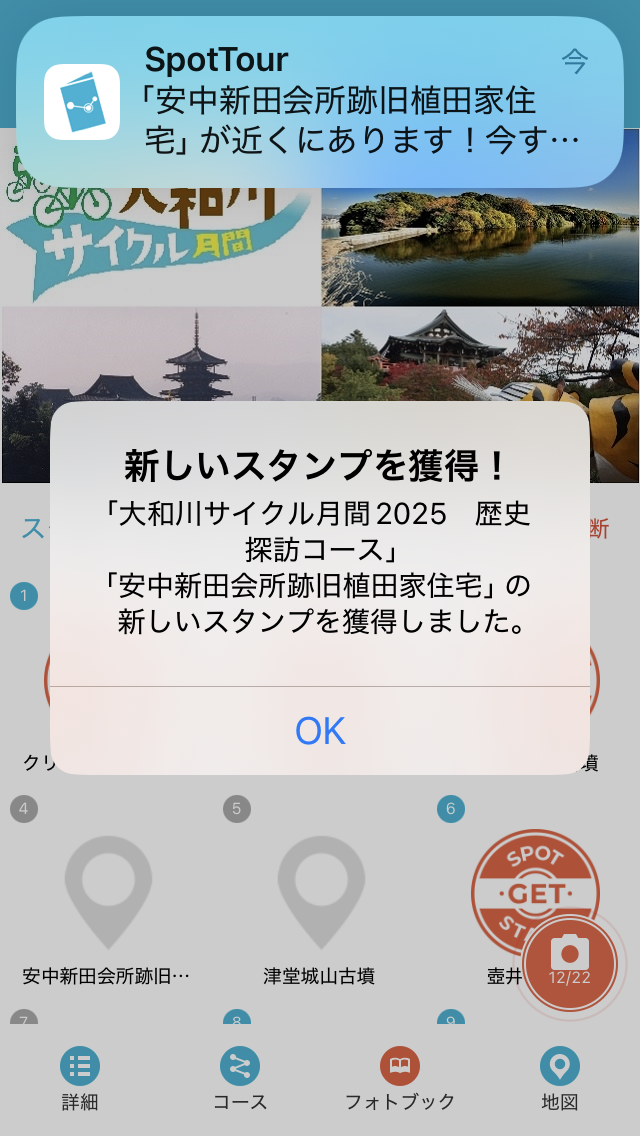Open the SpotTour notification banner
Screen dimensions: 640x1136
pyautogui.click(x=320, y=102)
